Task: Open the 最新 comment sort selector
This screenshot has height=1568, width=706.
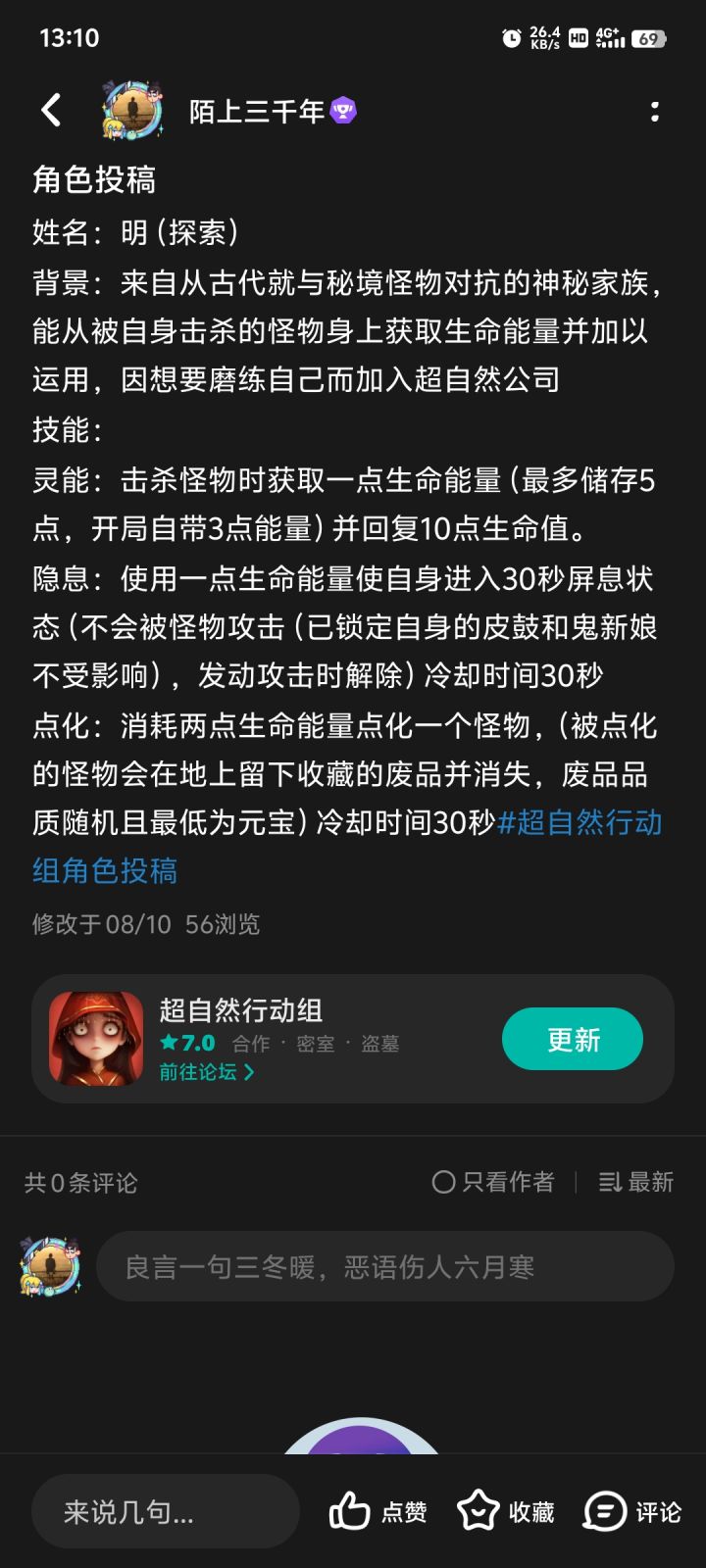Action: [x=635, y=1183]
